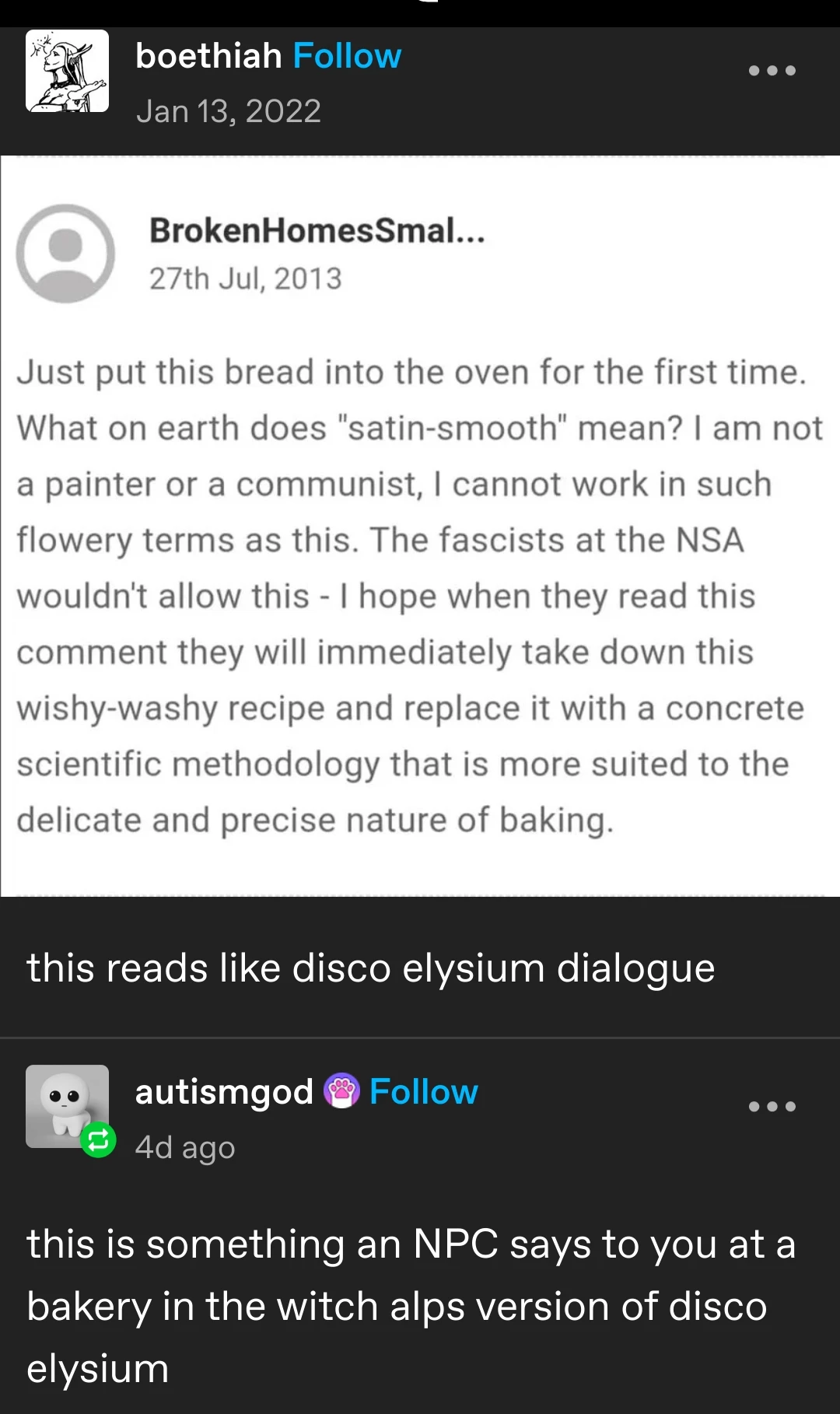Open the boethiah username

click(x=208, y=57)
